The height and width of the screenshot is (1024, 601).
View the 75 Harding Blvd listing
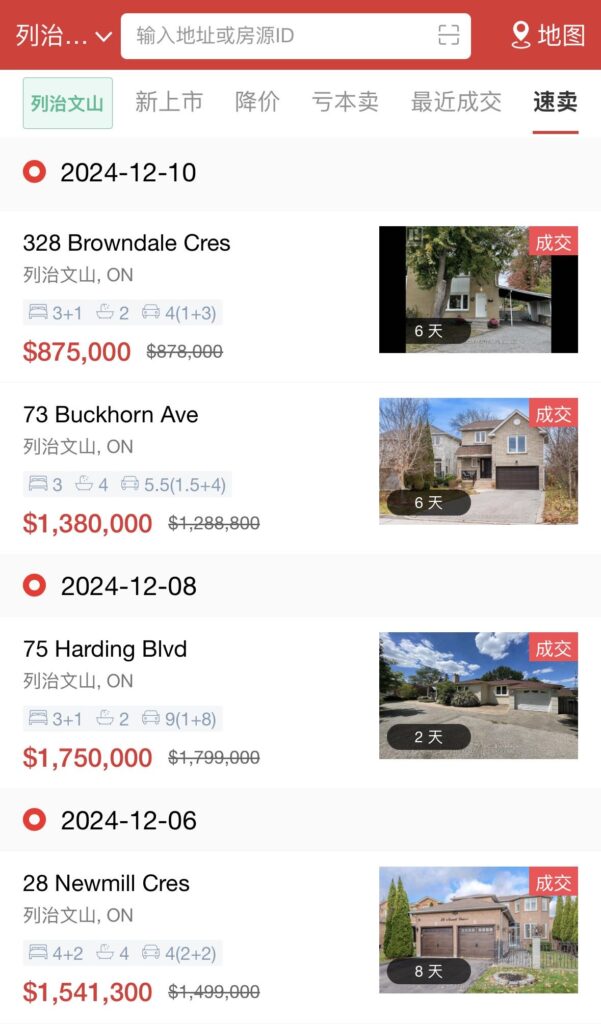[x=105, y=649]
